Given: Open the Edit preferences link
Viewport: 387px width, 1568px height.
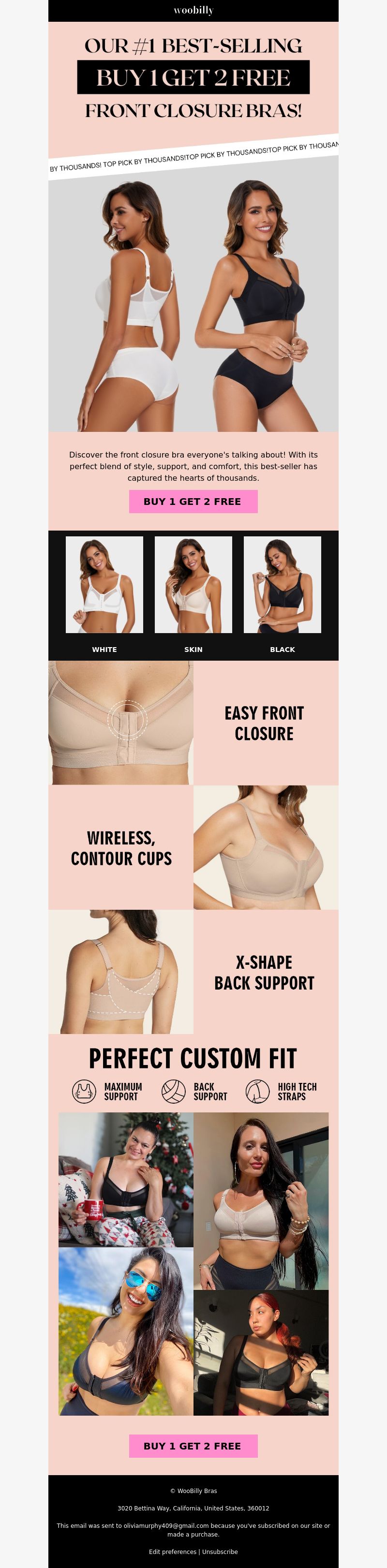Looking at the screenshot, I should coord(172,1552).
